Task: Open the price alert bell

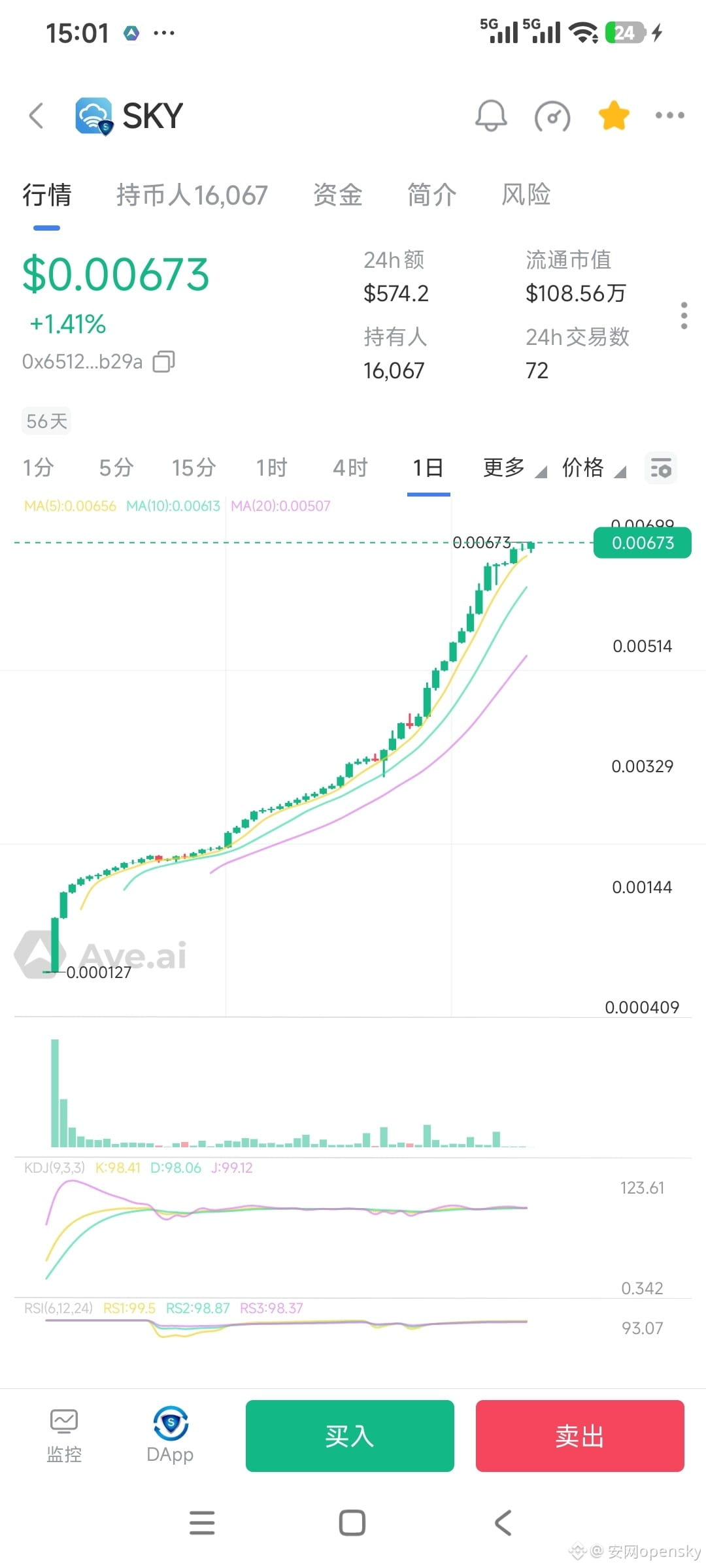Action: pos(491,116)
